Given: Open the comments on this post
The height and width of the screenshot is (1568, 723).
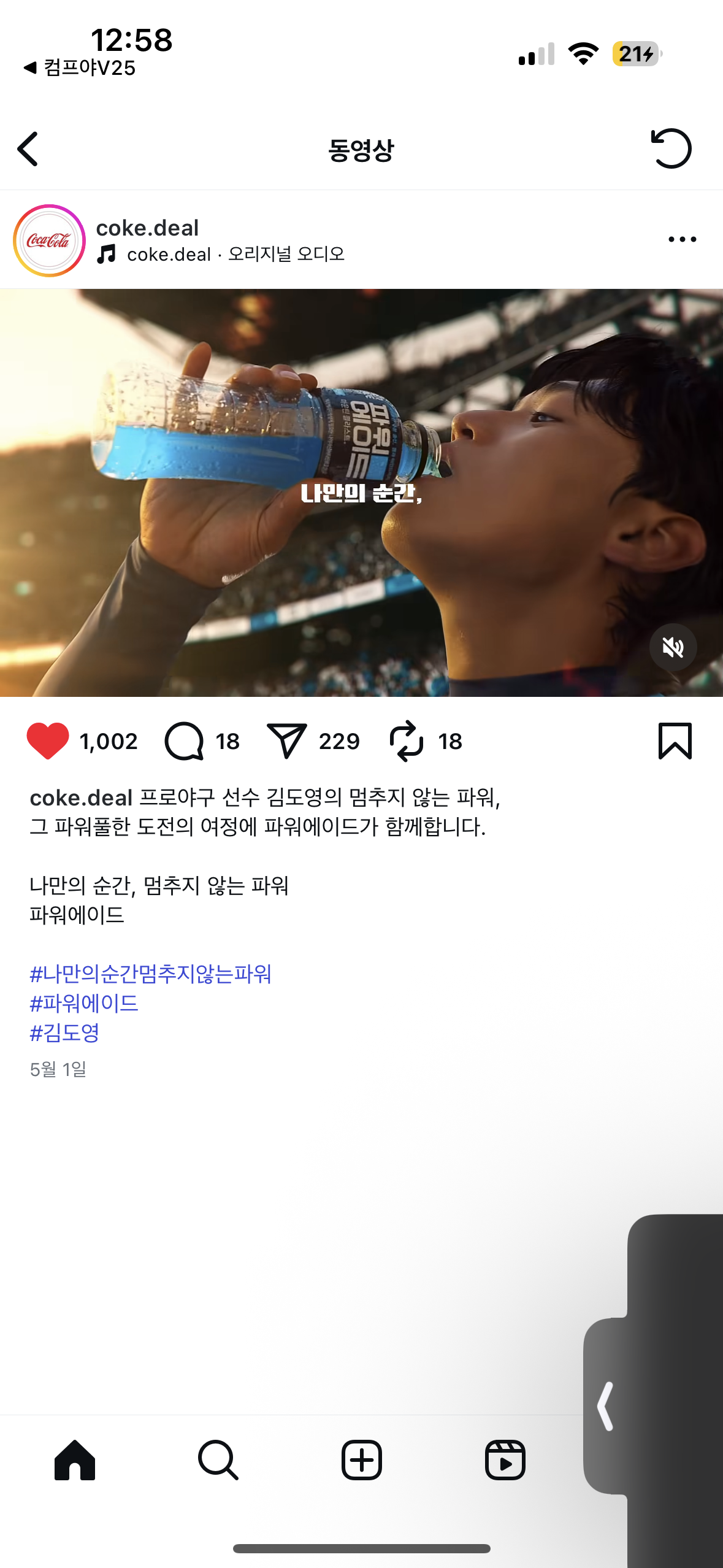Looking at the screenshot, I should click(184, 741).
